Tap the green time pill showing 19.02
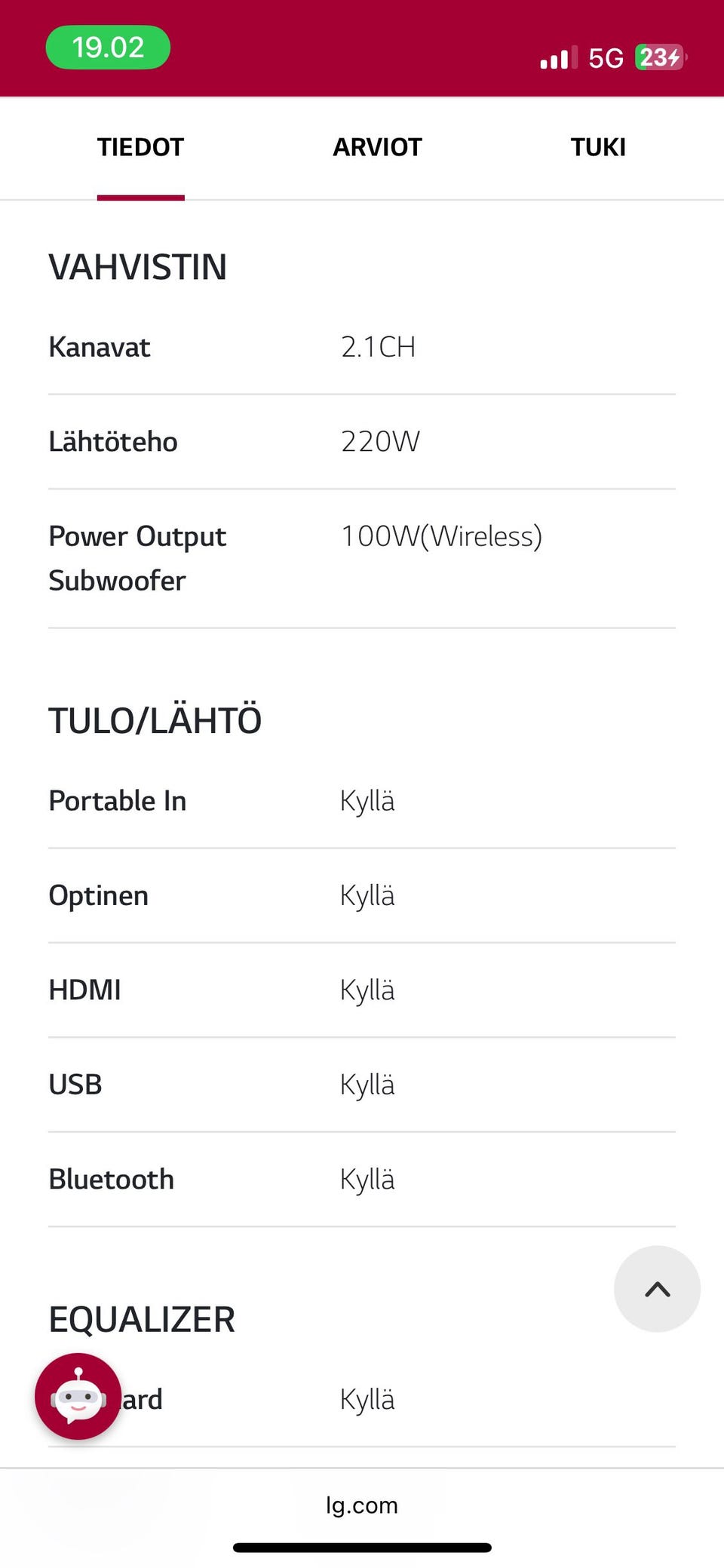Image resolution: width=724 pixels, height=1568 pixels. click(x=108, y=47)
